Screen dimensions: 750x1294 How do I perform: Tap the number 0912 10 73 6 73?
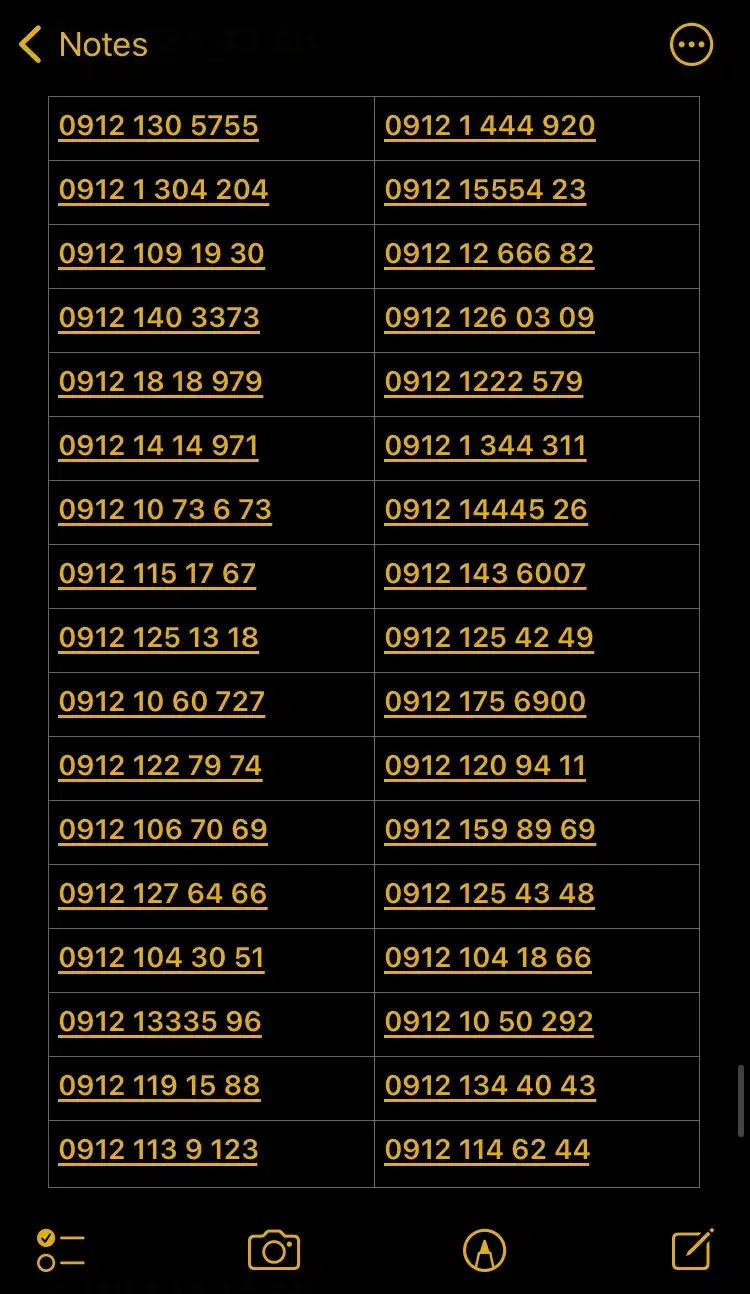point(165,510)
